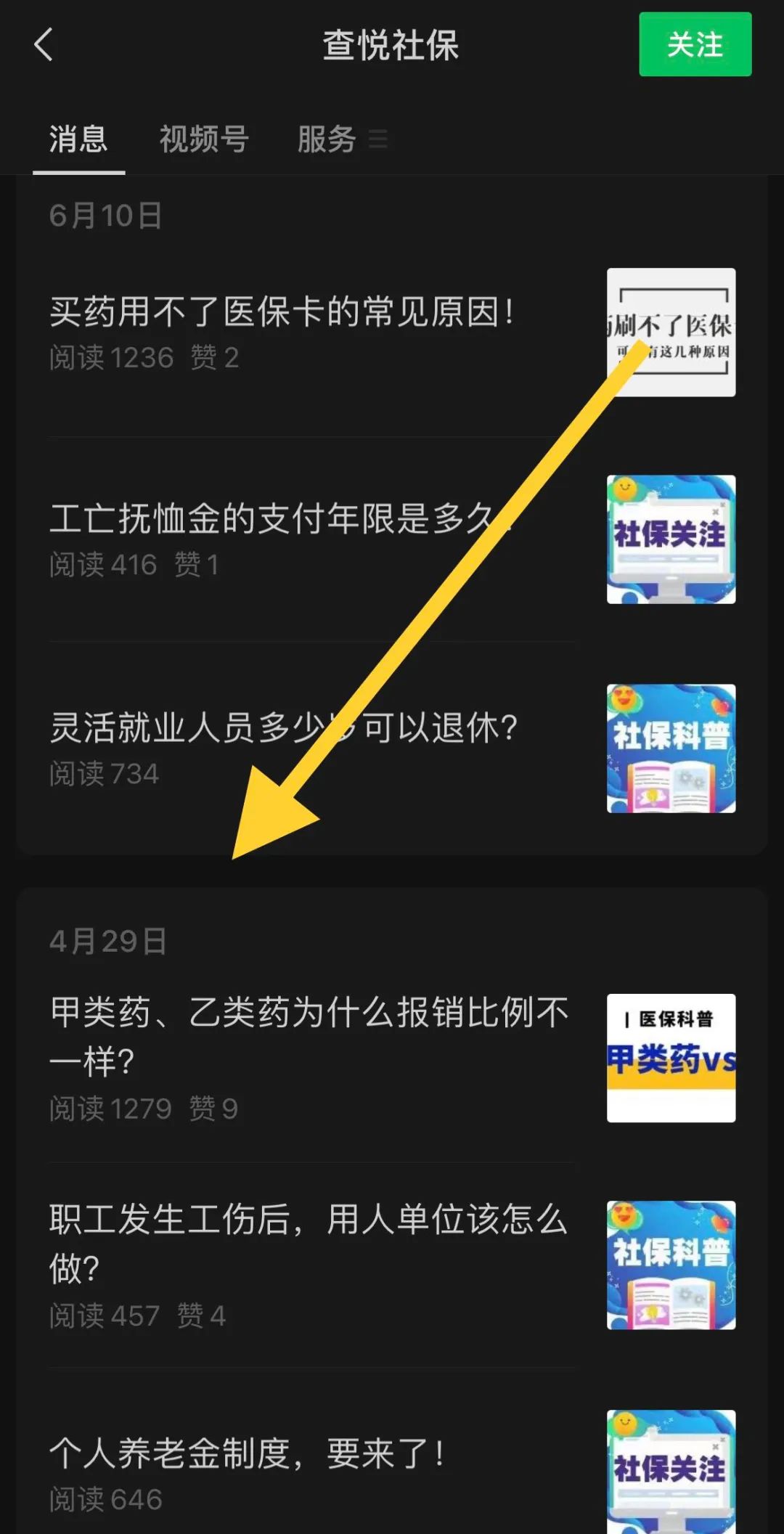Switch to the 视频号 tab

tap(204, 139)
